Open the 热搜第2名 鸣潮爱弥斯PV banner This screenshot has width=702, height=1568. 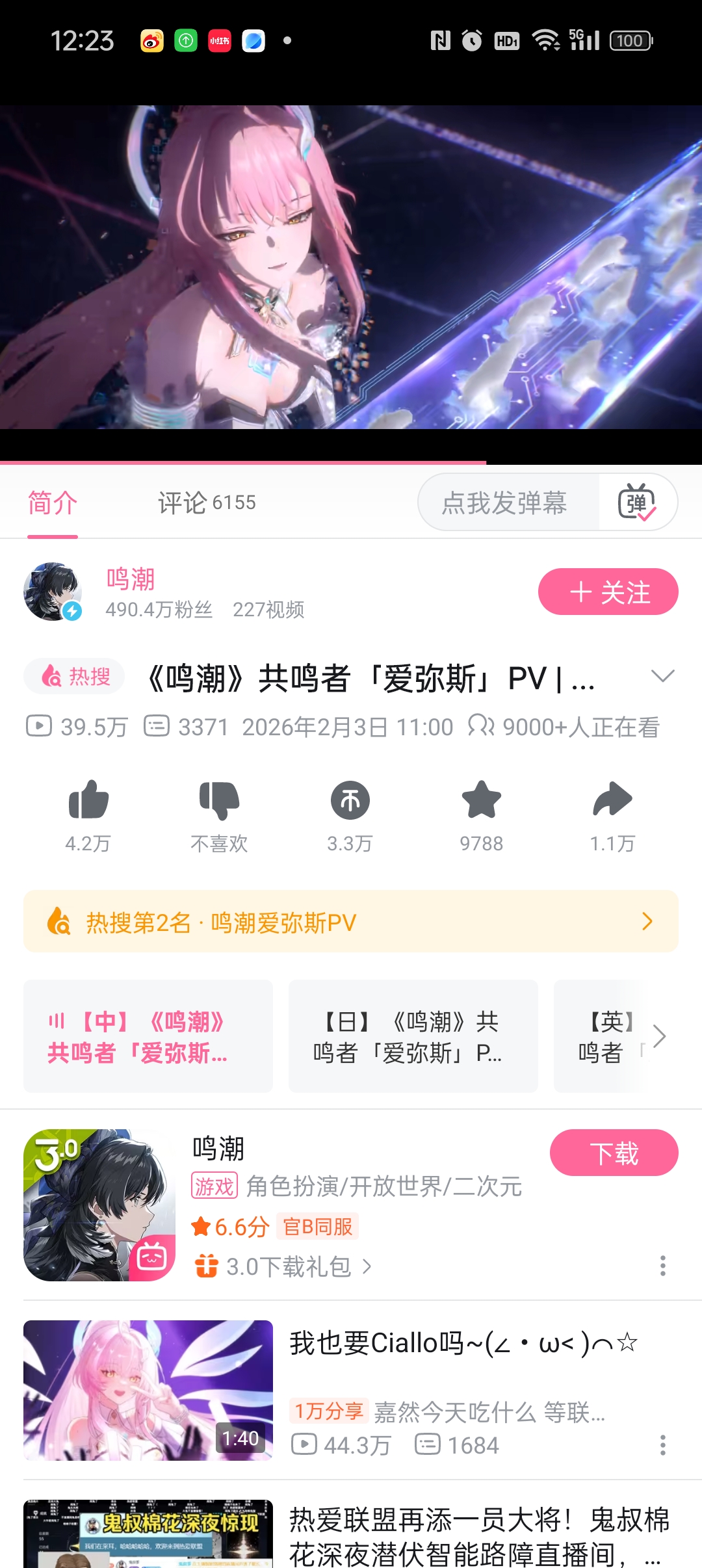pos(351,922)
